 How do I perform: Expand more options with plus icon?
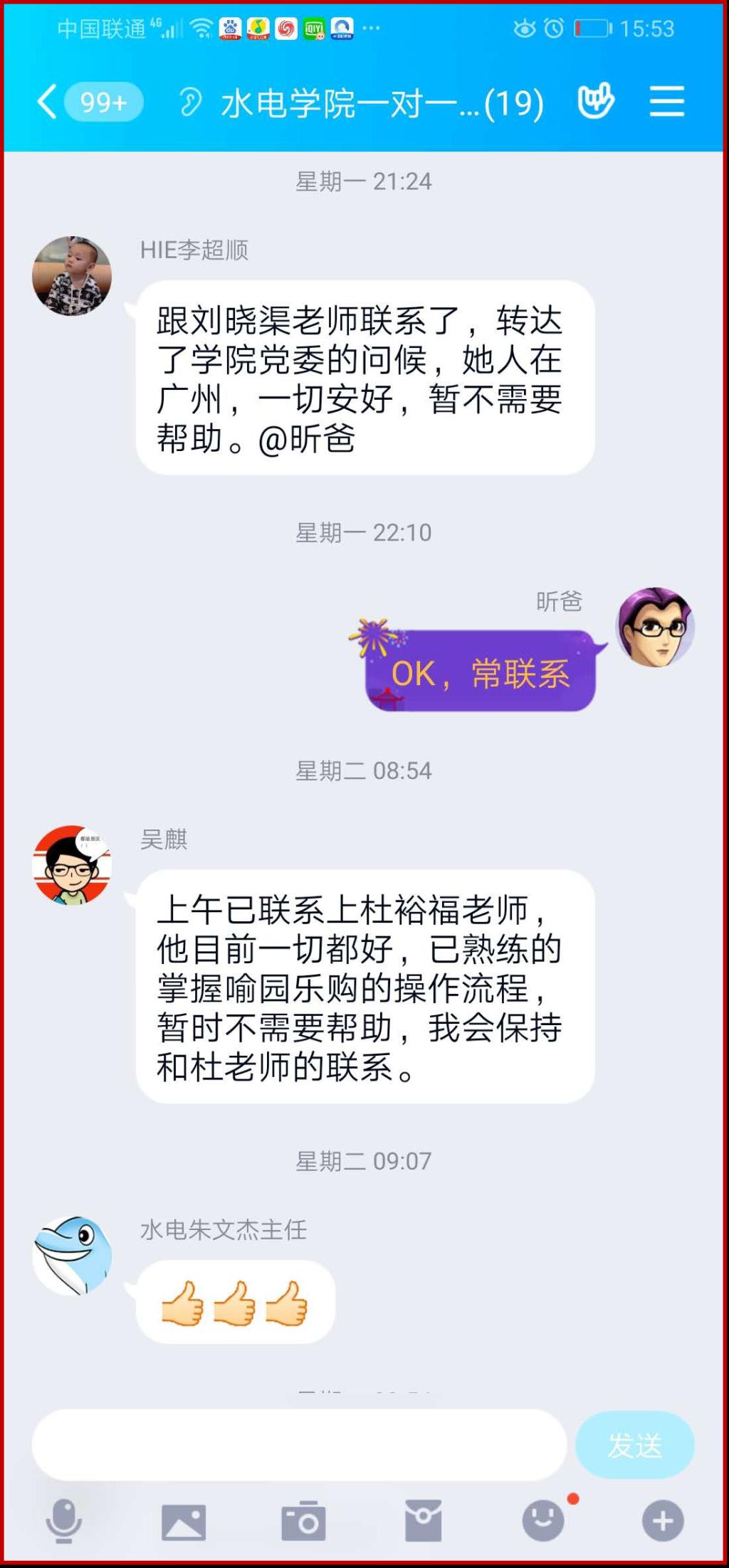[663, 1521]
